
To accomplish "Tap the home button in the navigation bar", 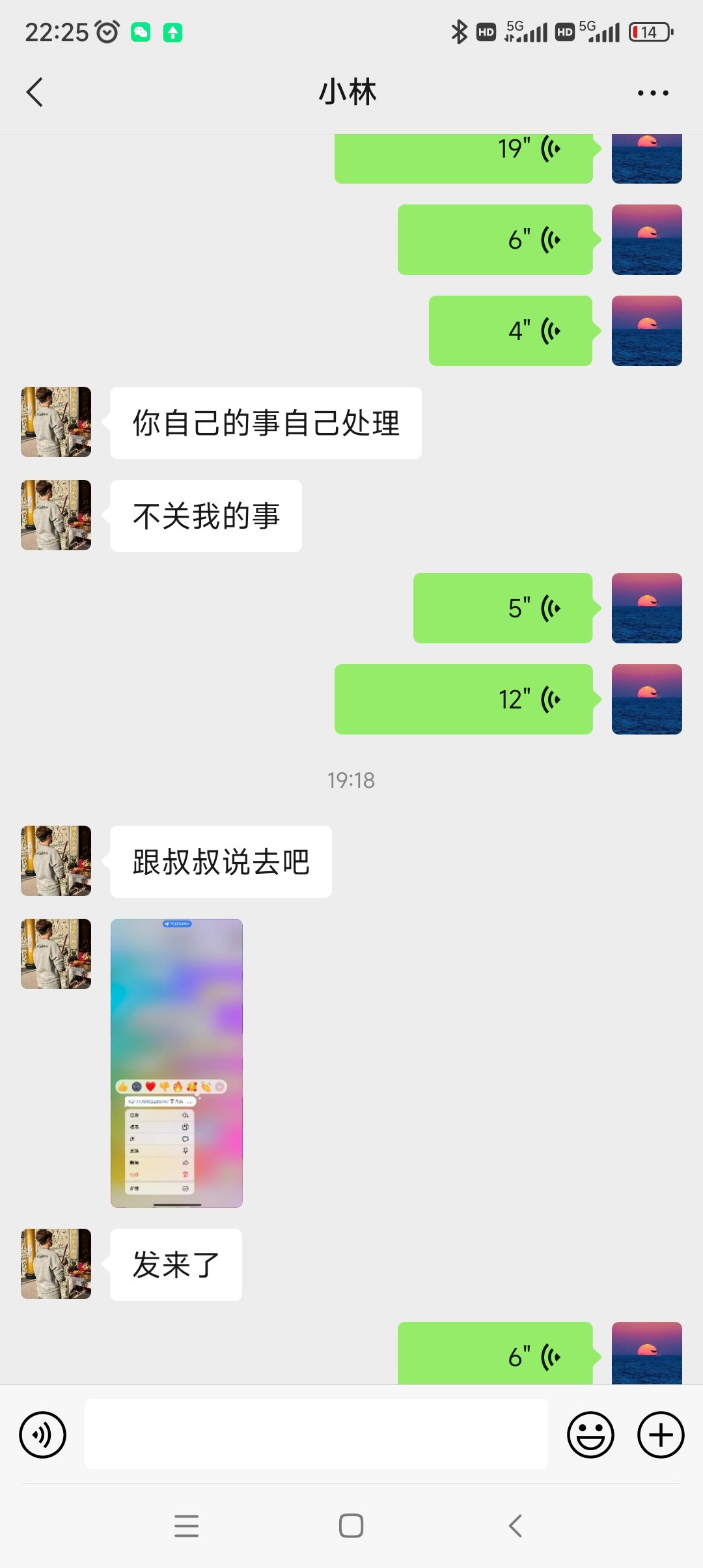I will click(x=351, y=1527).
